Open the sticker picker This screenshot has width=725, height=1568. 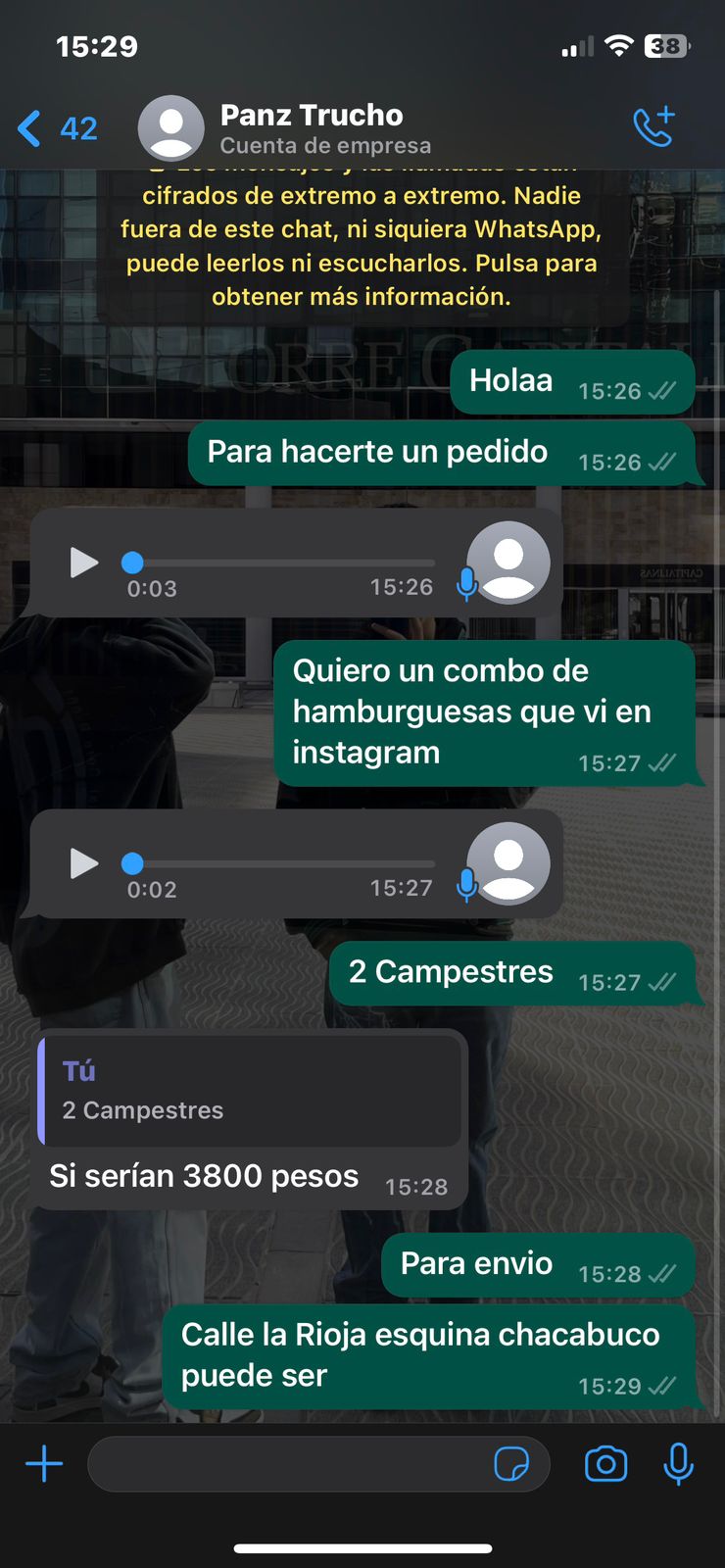click(x=511, y=1464)
